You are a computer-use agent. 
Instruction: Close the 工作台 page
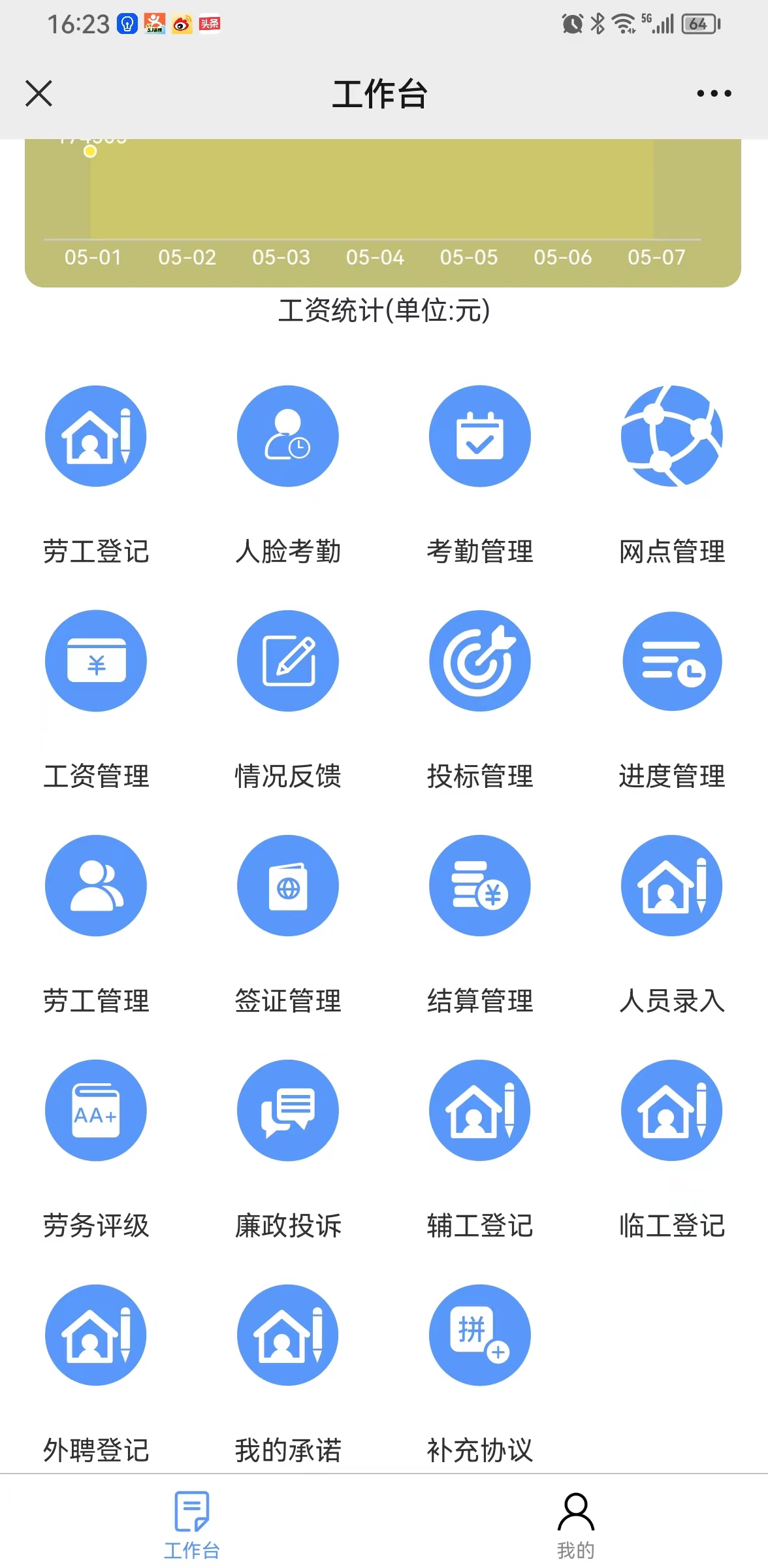coord(39,93)
